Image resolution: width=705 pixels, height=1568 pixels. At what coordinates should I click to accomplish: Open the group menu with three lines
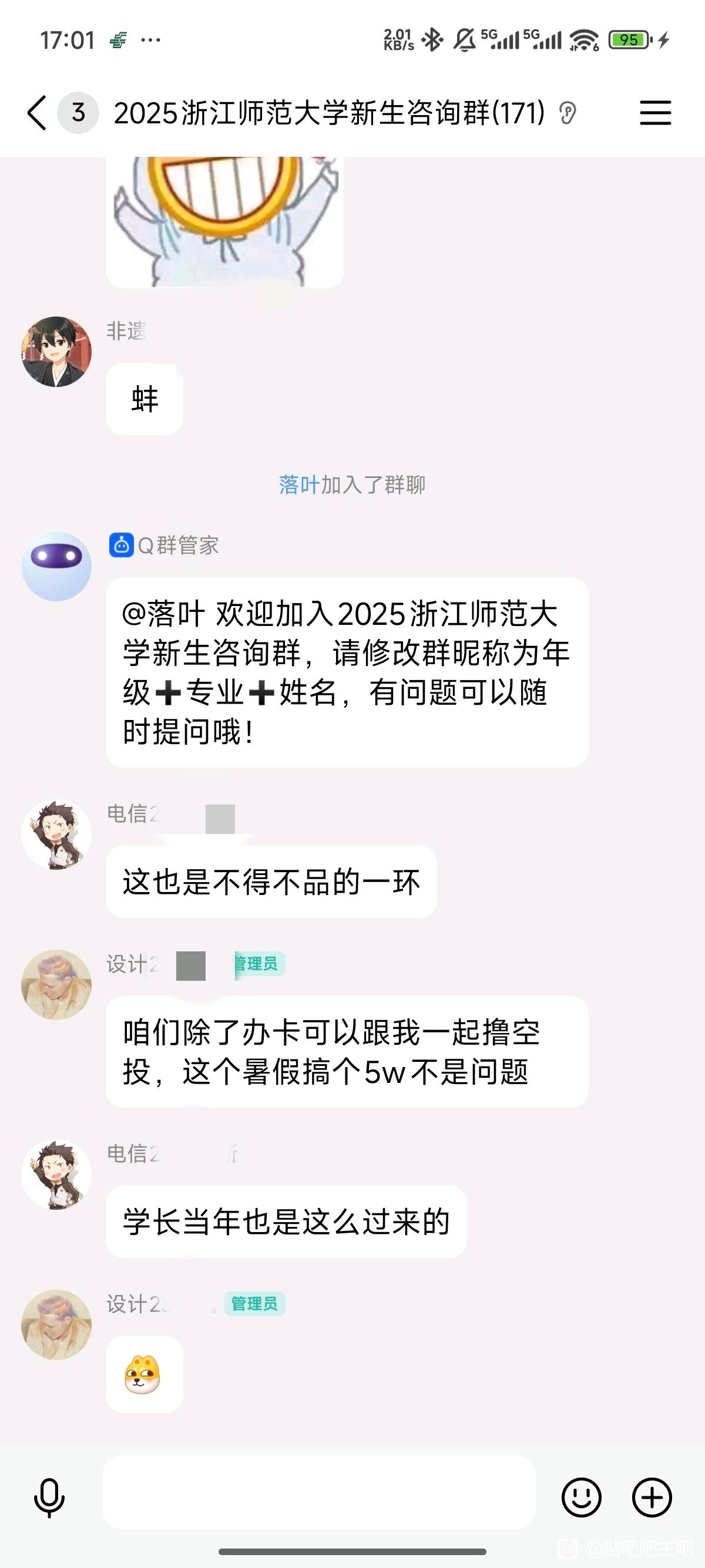(655, 113)
